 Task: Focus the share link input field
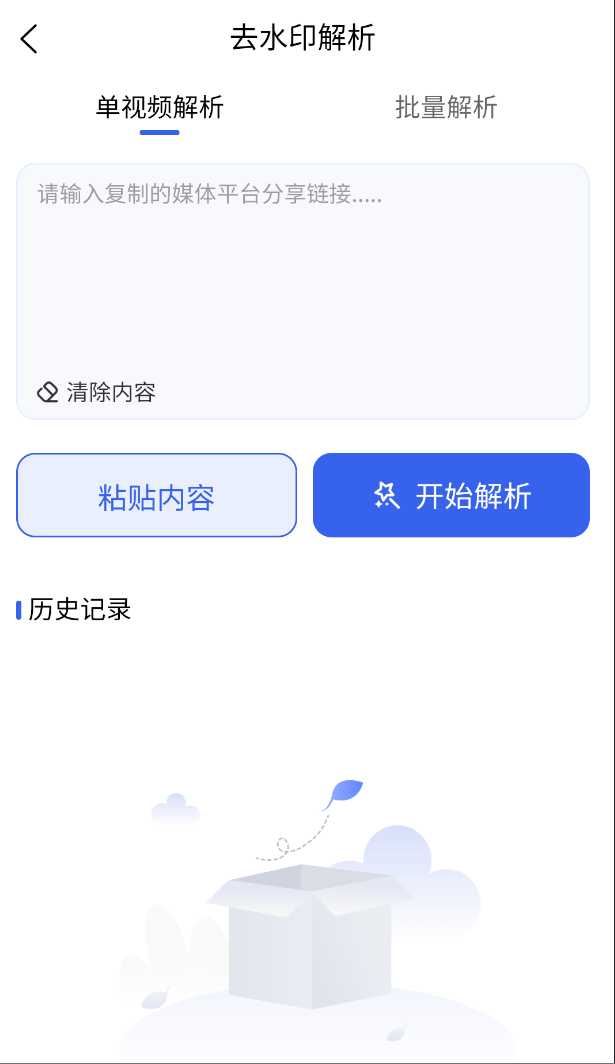coord(303,271)
